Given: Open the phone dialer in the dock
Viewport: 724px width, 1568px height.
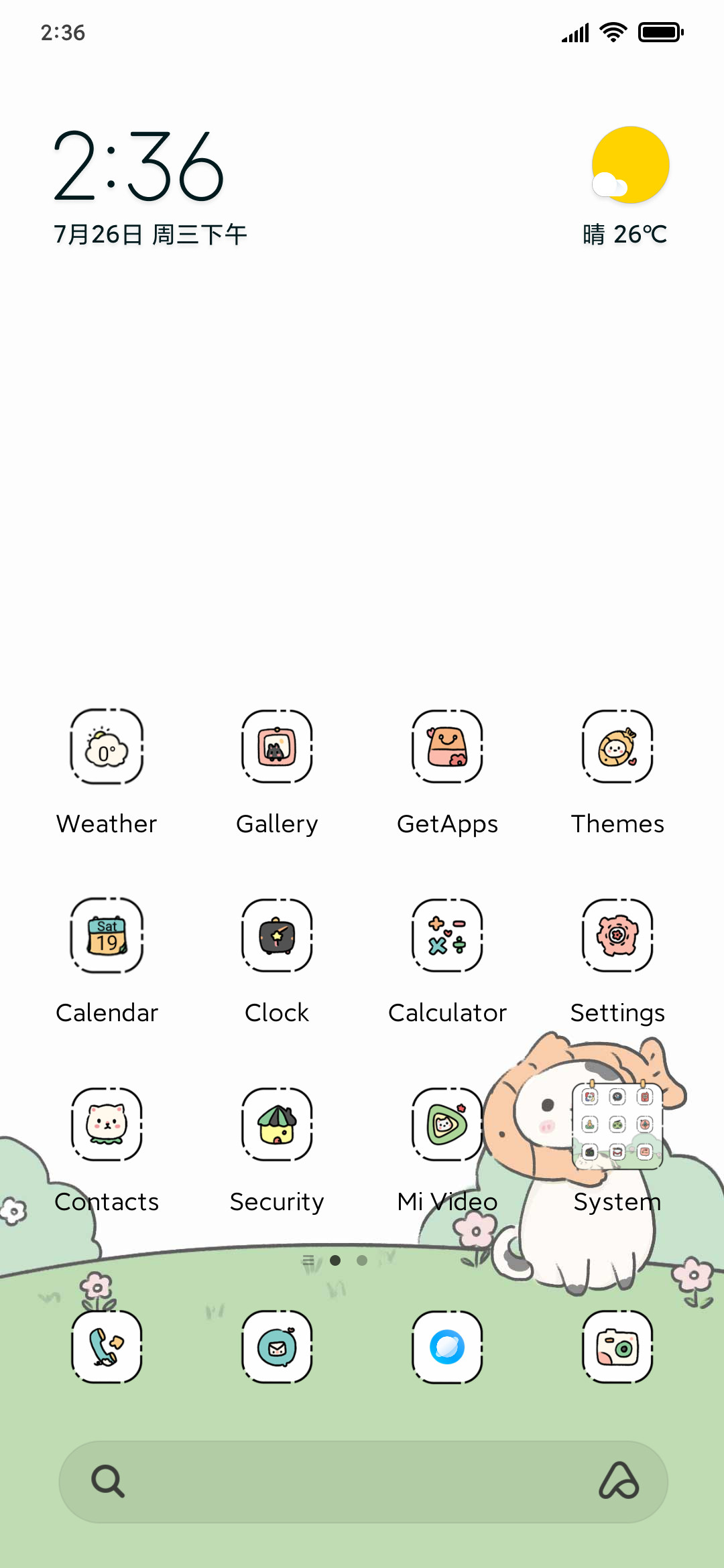Looking at the screenshot, I should pos(107,1347).
